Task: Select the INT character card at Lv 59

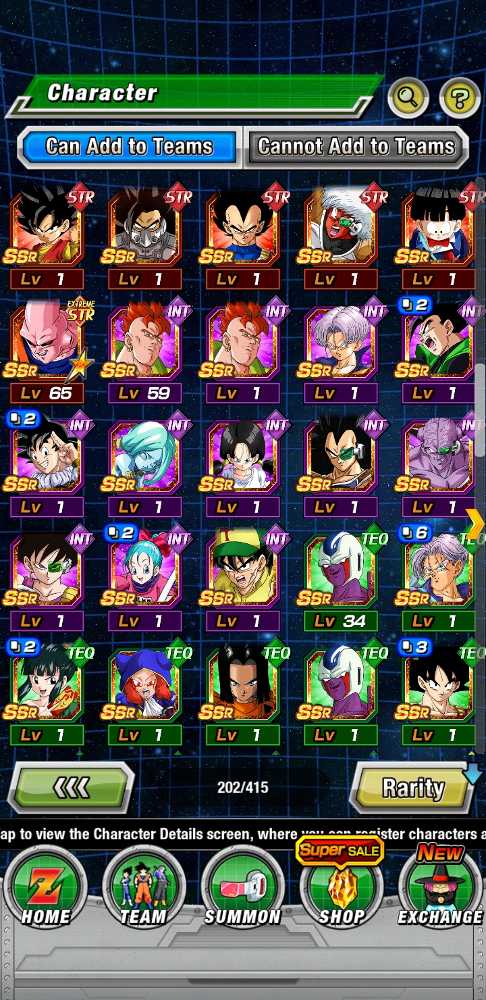Action: tap(145, 351)
